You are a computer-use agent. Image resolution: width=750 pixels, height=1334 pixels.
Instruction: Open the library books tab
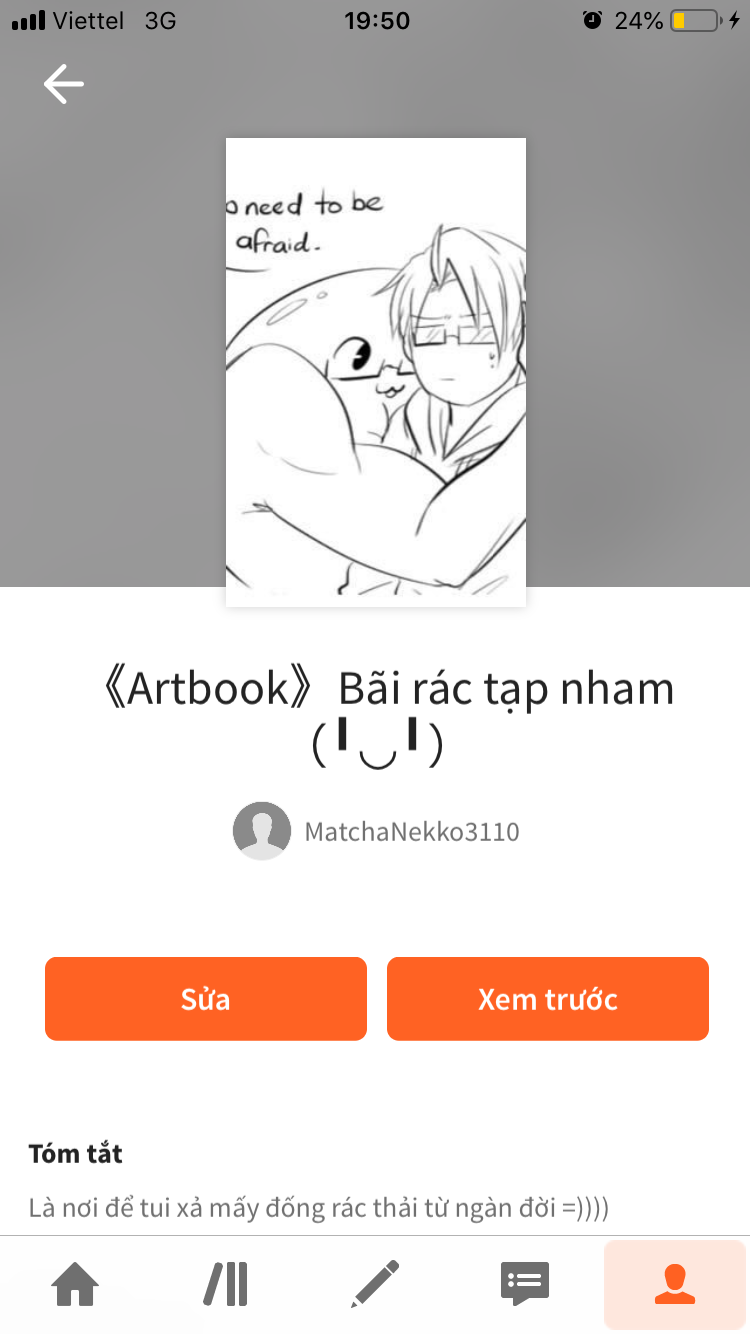click(226, 1284)
